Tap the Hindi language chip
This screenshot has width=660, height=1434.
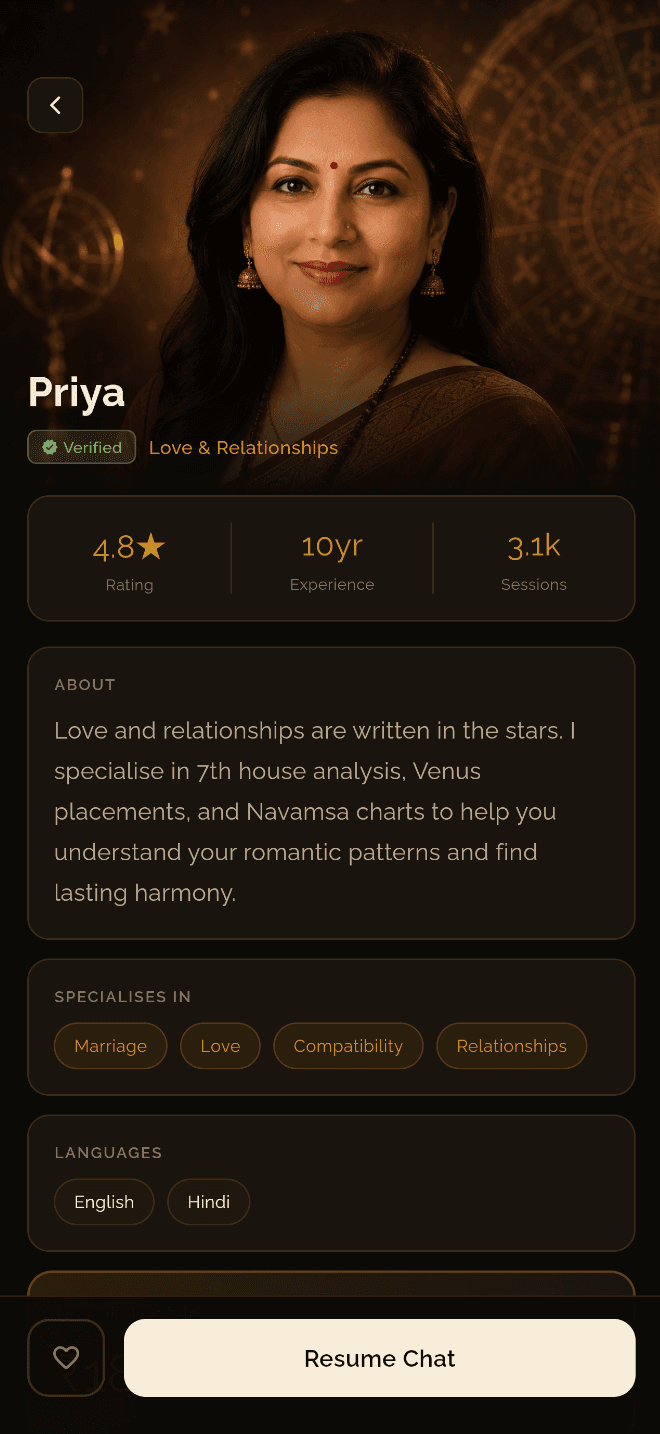209,1202
